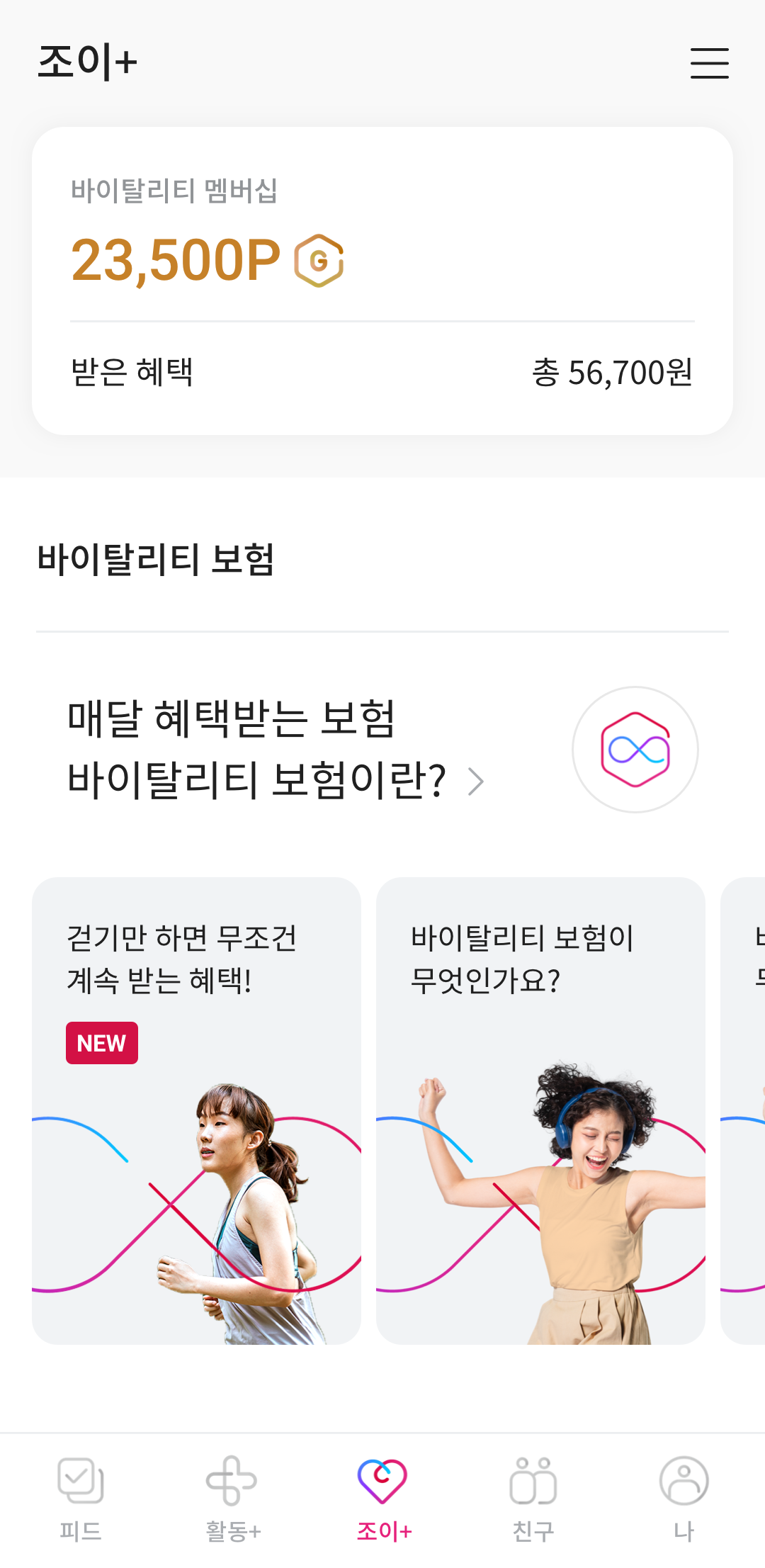
Task: Open the hamburger menu
Action: [709, 63]
